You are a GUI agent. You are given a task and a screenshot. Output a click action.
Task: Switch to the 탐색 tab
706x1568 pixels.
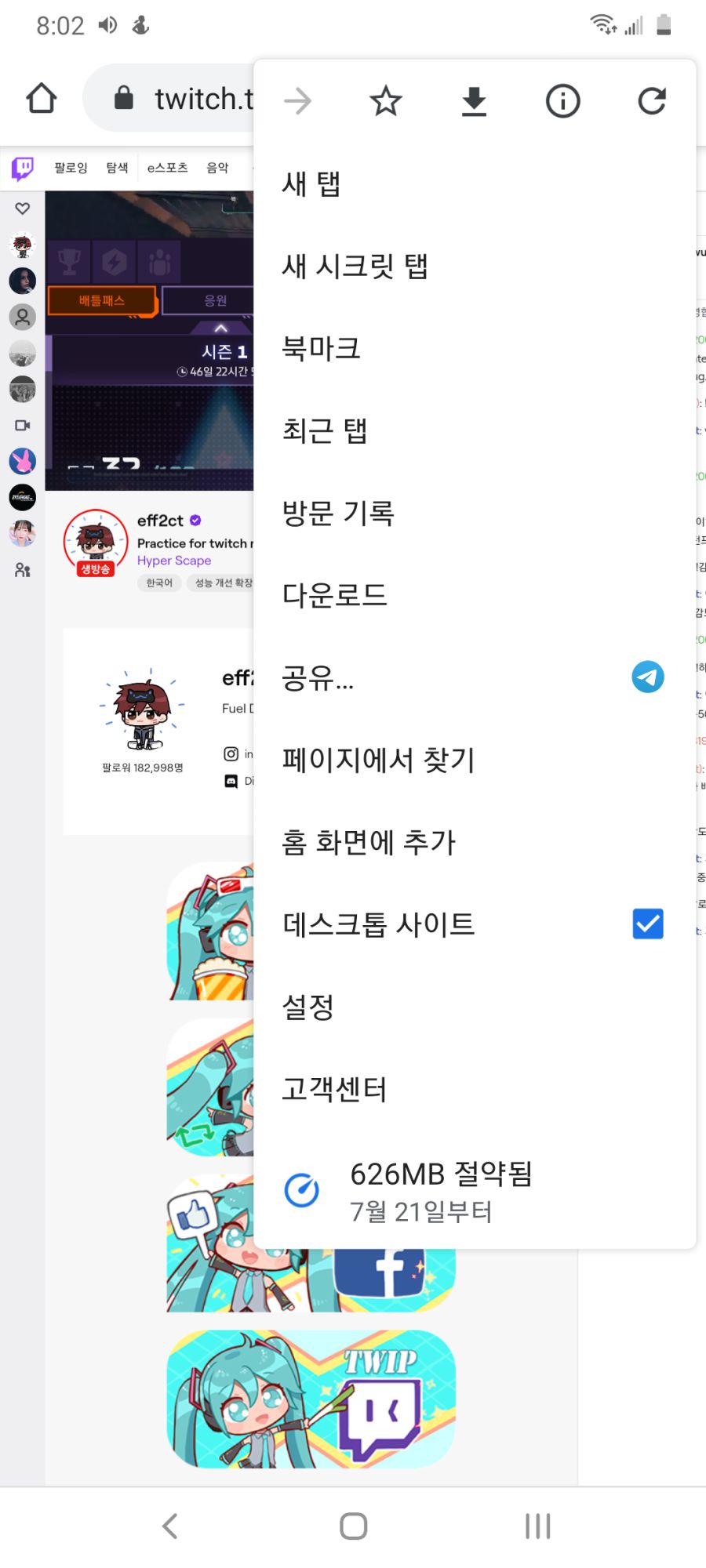click(x=118, y=167)
